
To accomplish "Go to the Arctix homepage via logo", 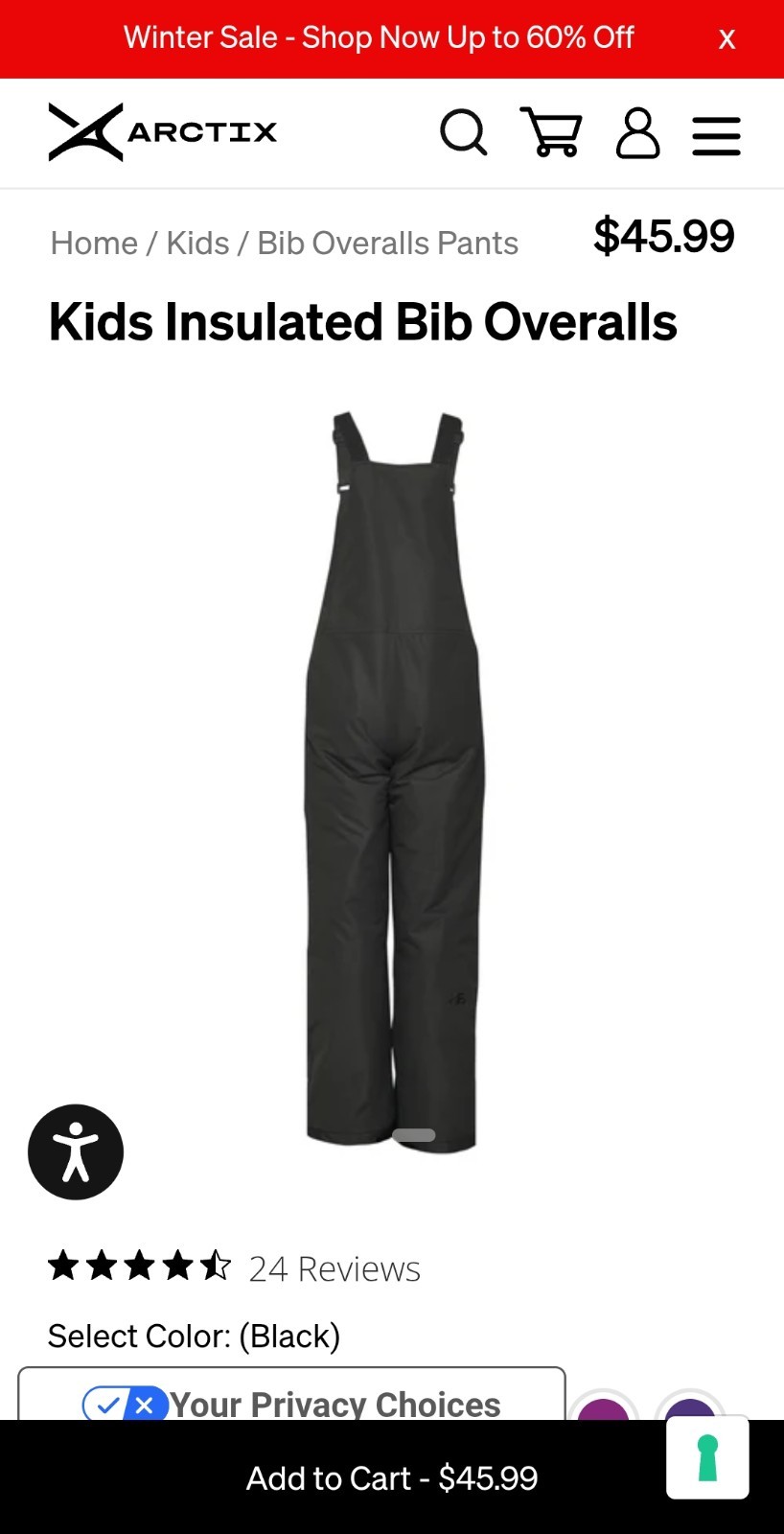I will pyautogui.click(x=163, y=132).
